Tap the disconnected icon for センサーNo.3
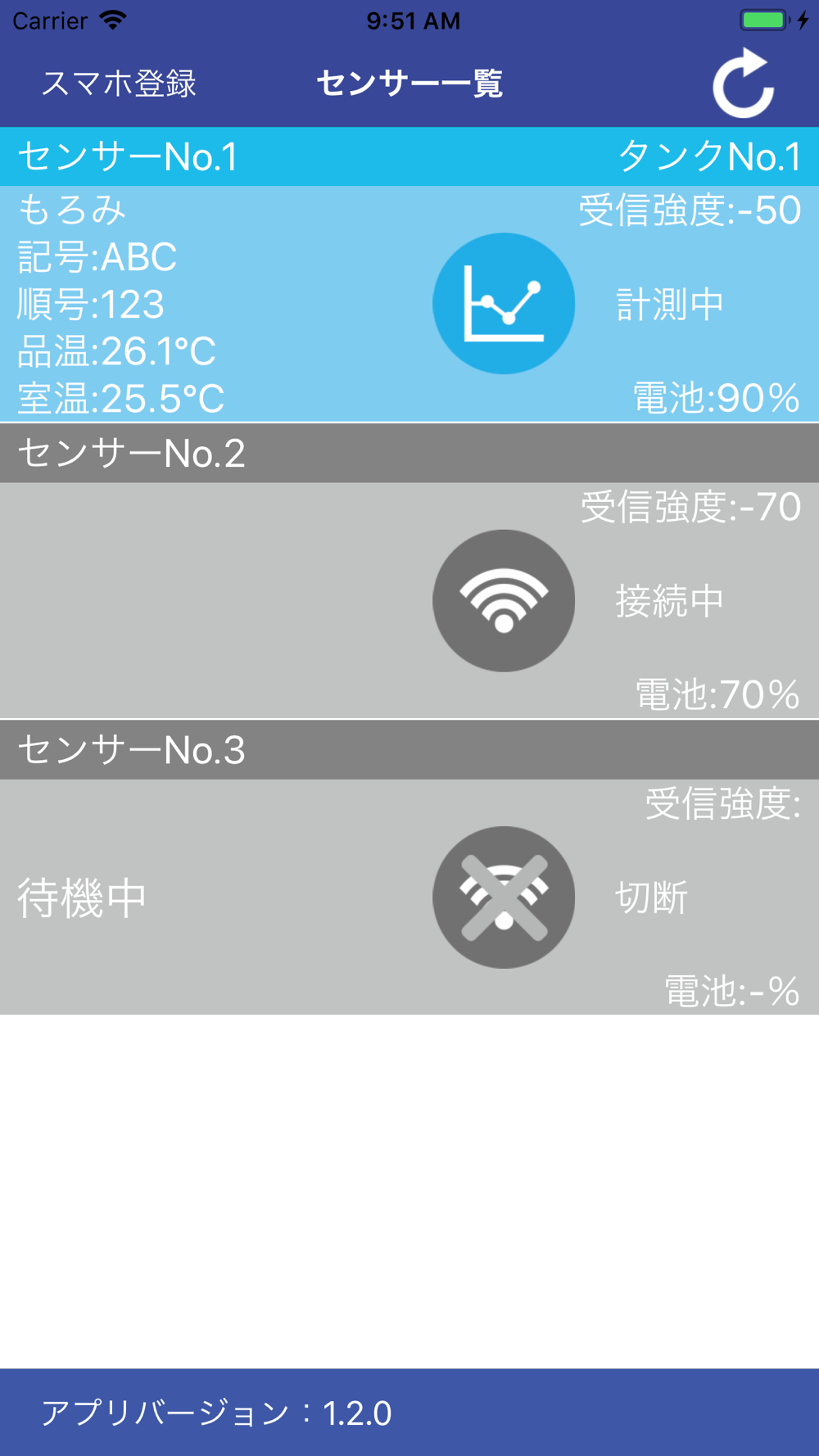819x1456 pixels. (x=504, y=897)
